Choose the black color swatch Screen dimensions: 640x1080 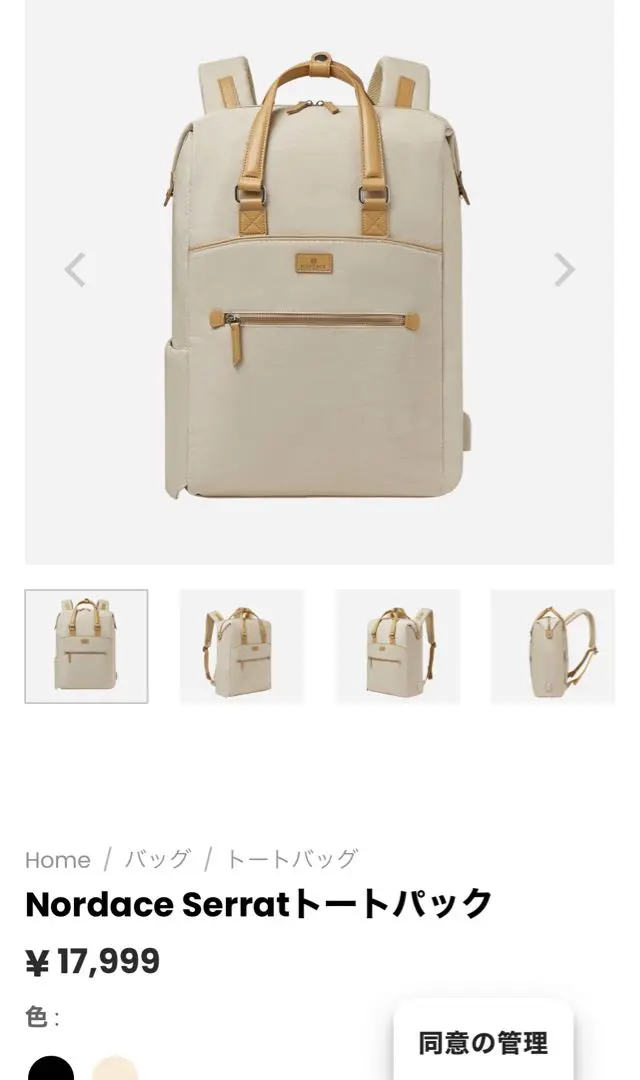point(51,1068)
